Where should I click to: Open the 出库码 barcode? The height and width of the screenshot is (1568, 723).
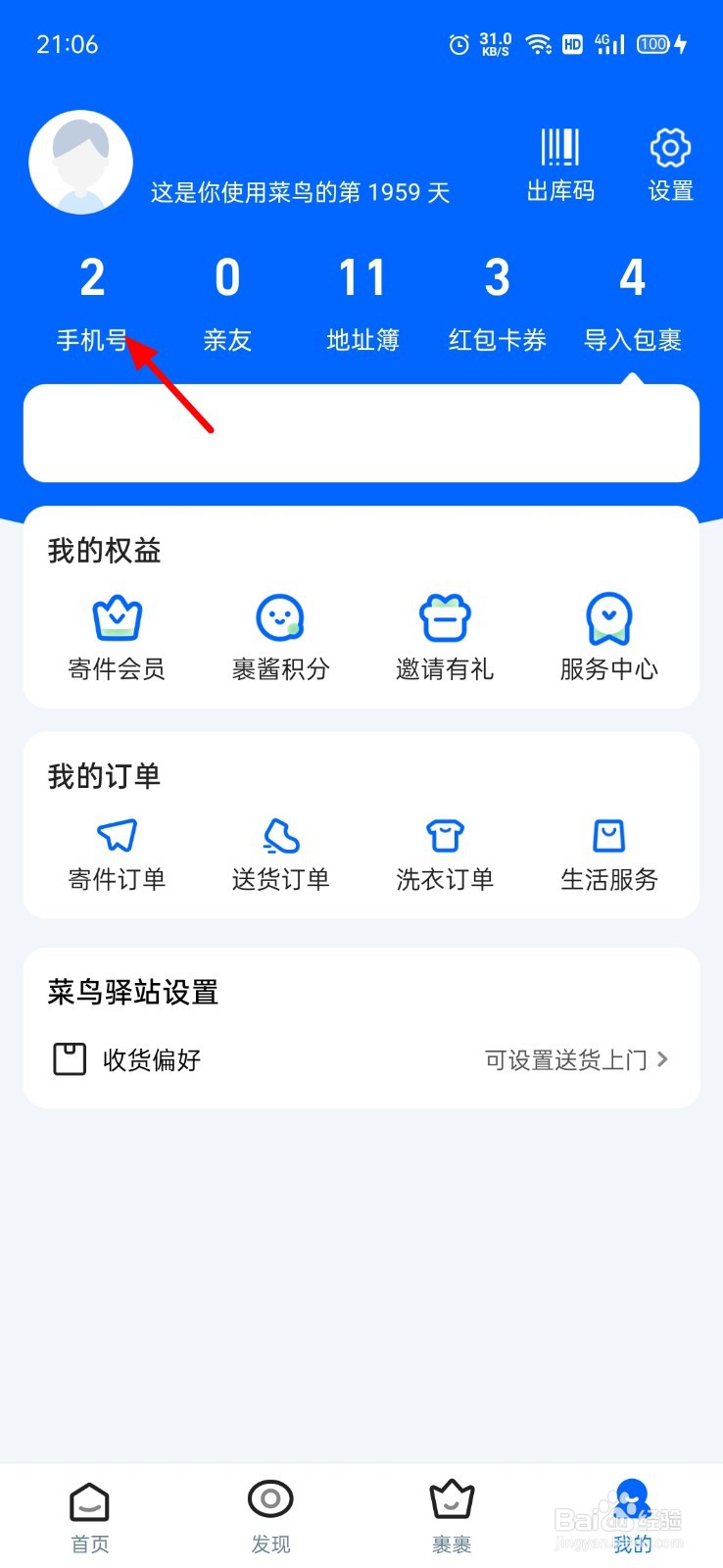[560, 165]
